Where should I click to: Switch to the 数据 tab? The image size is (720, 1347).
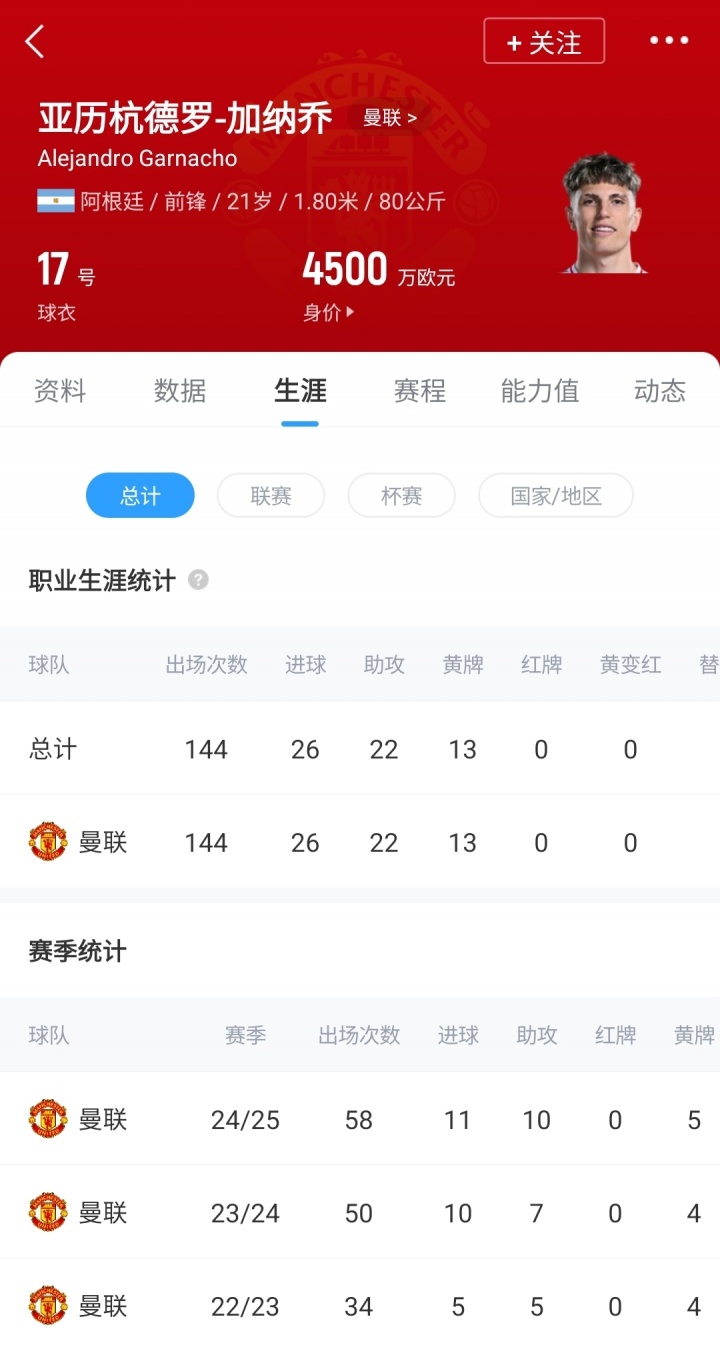(x=180, y=391)
